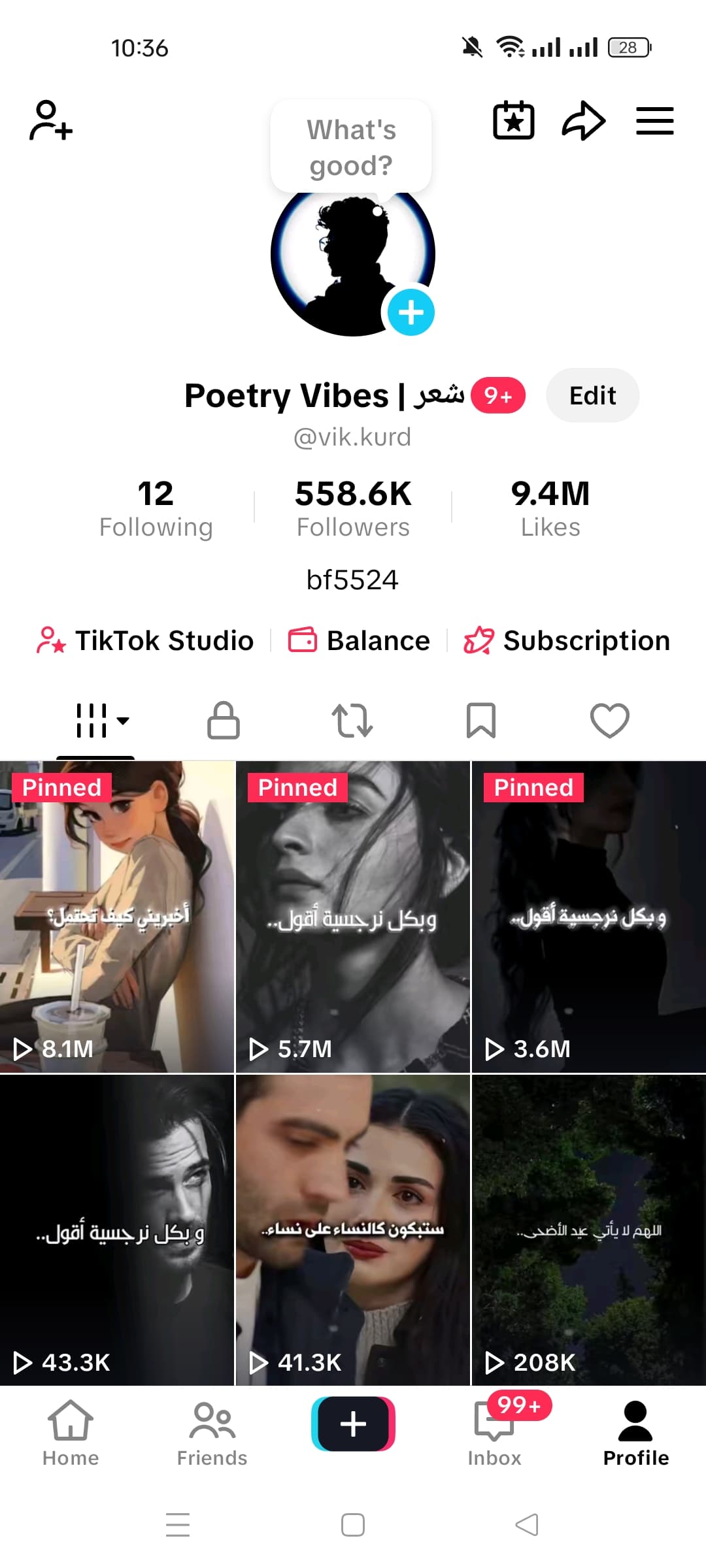
Task: Switch to the private videos lock tab
Action: (x=224, y=721)
